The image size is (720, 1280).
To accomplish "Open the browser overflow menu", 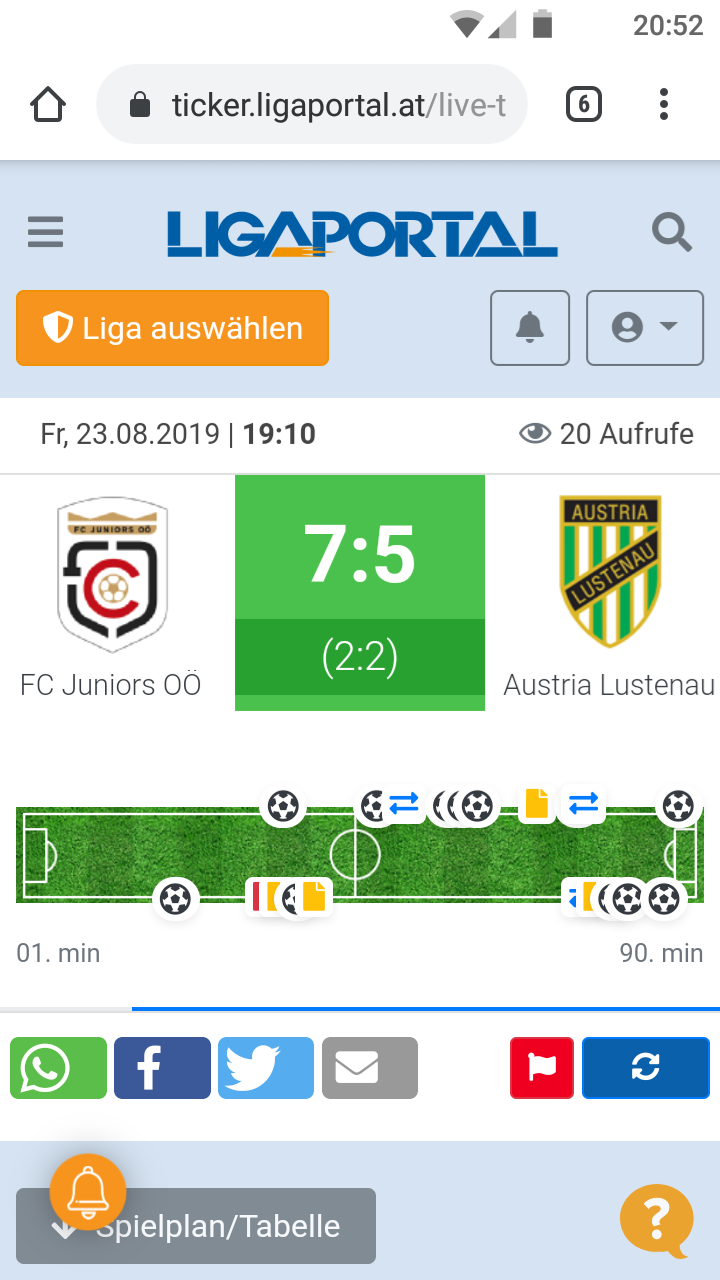I will click(664, 104).
